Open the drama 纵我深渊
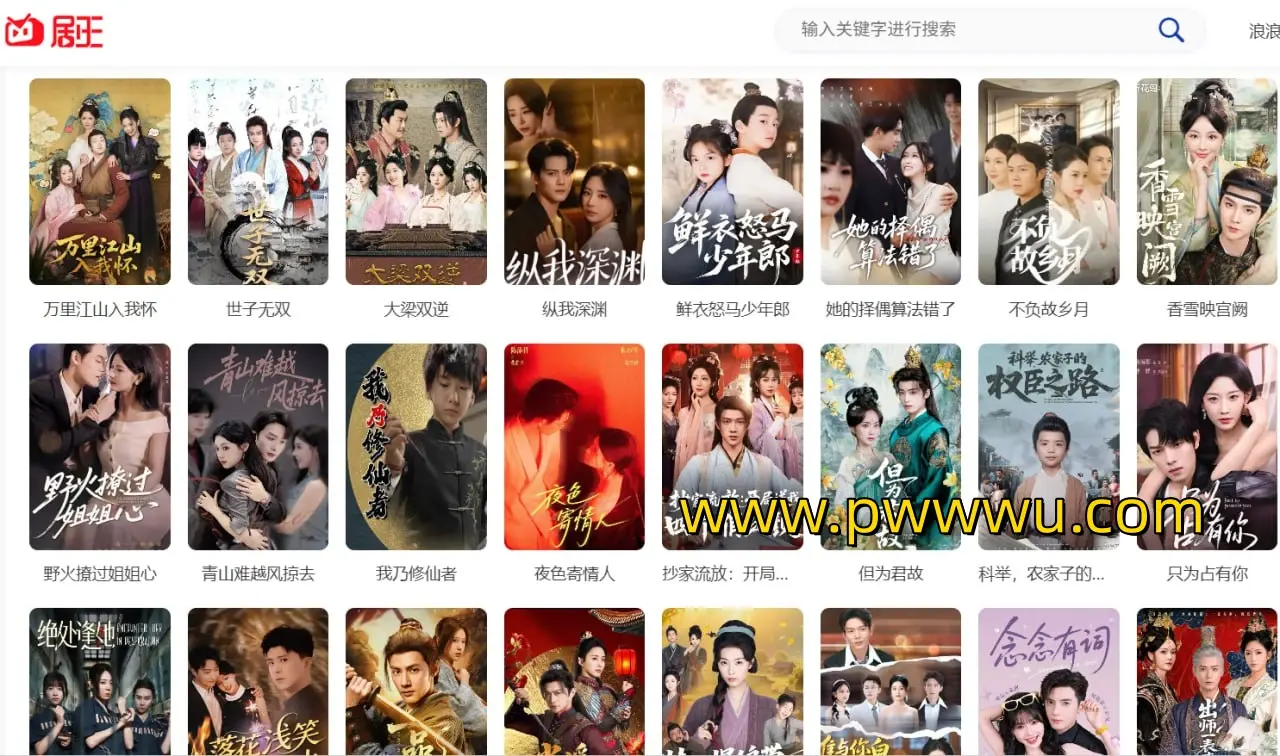Image resolution: width=1280 pixels, height=756 pixels. [x=574, y=182]
